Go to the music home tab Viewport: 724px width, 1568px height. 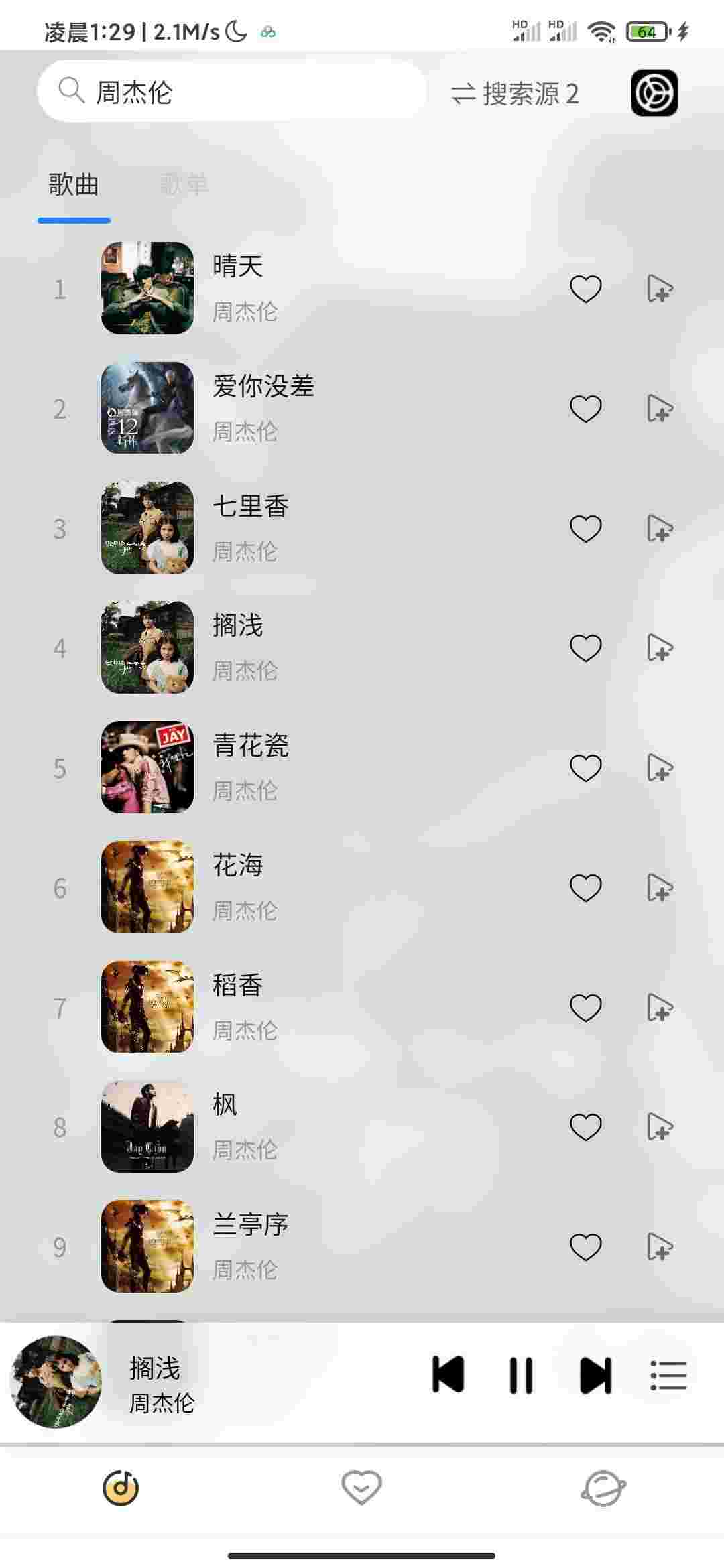(121, 1488)
